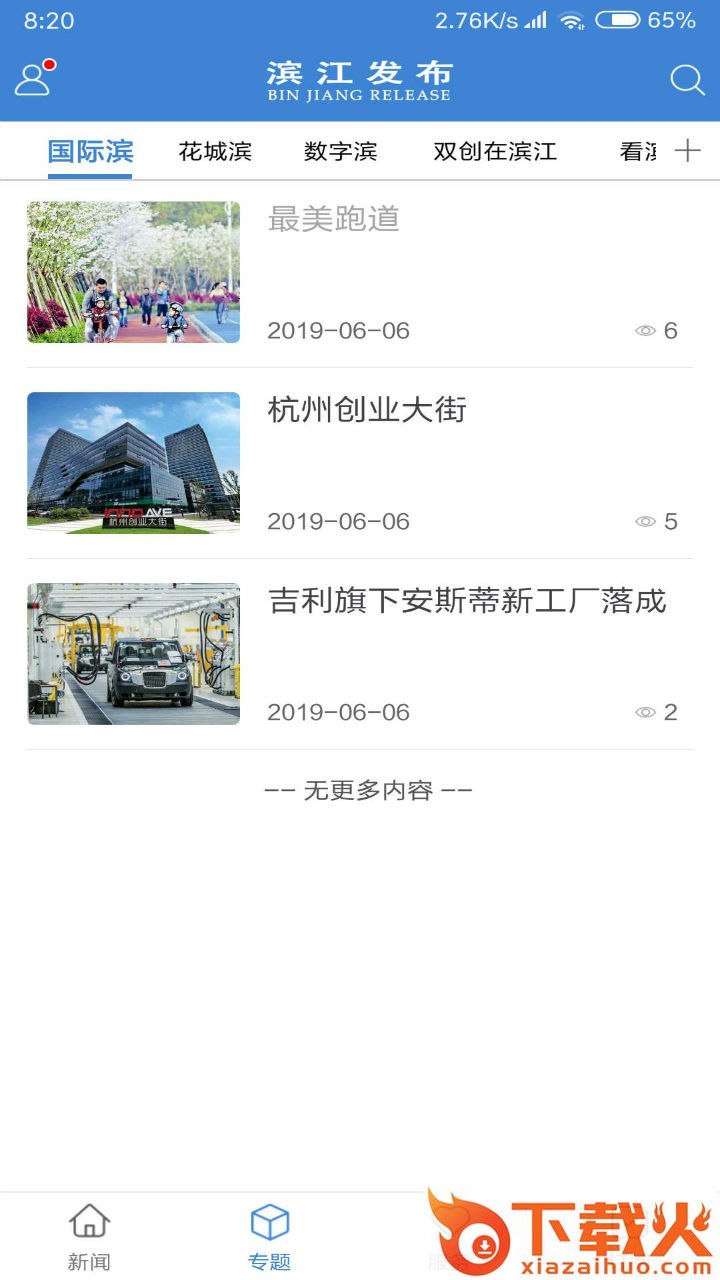Tap the plus icon to add channels
Screen dimensions: 720x1280
[687, 151]
